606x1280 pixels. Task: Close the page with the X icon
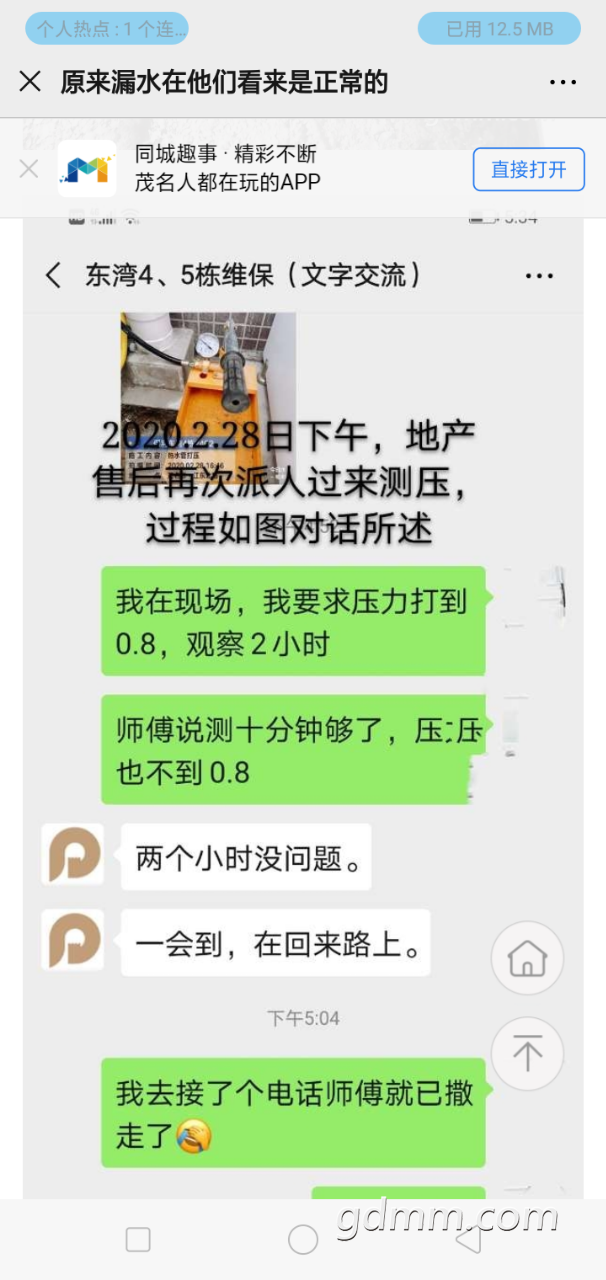(x=30, y=82)
